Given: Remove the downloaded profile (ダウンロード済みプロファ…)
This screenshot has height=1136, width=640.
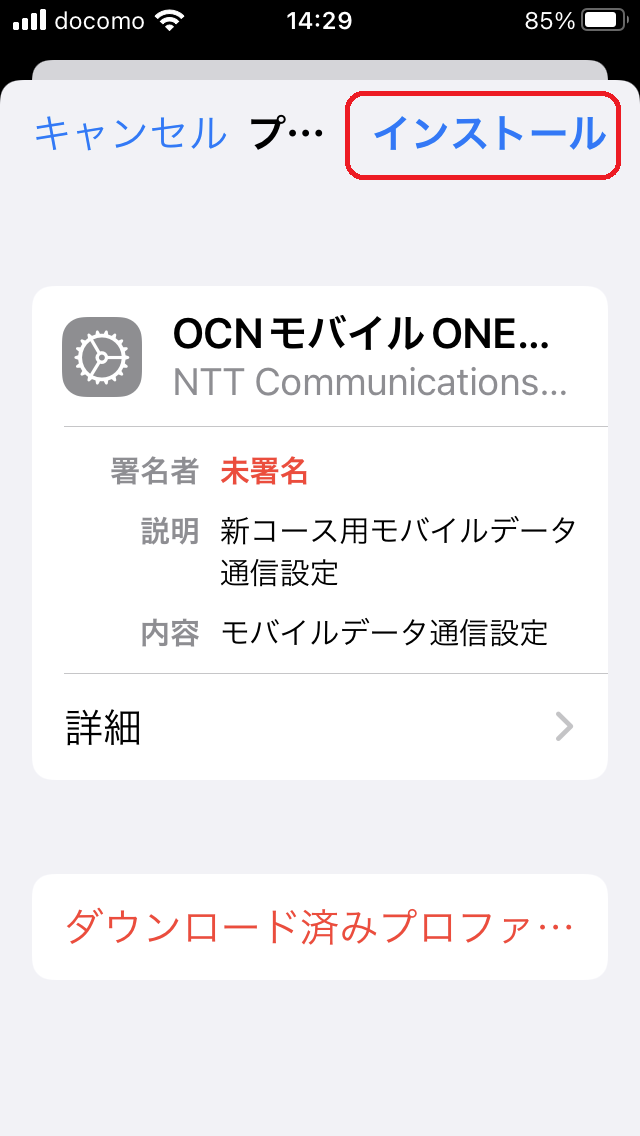Looking at the screenshot, I should pos(320,927).
